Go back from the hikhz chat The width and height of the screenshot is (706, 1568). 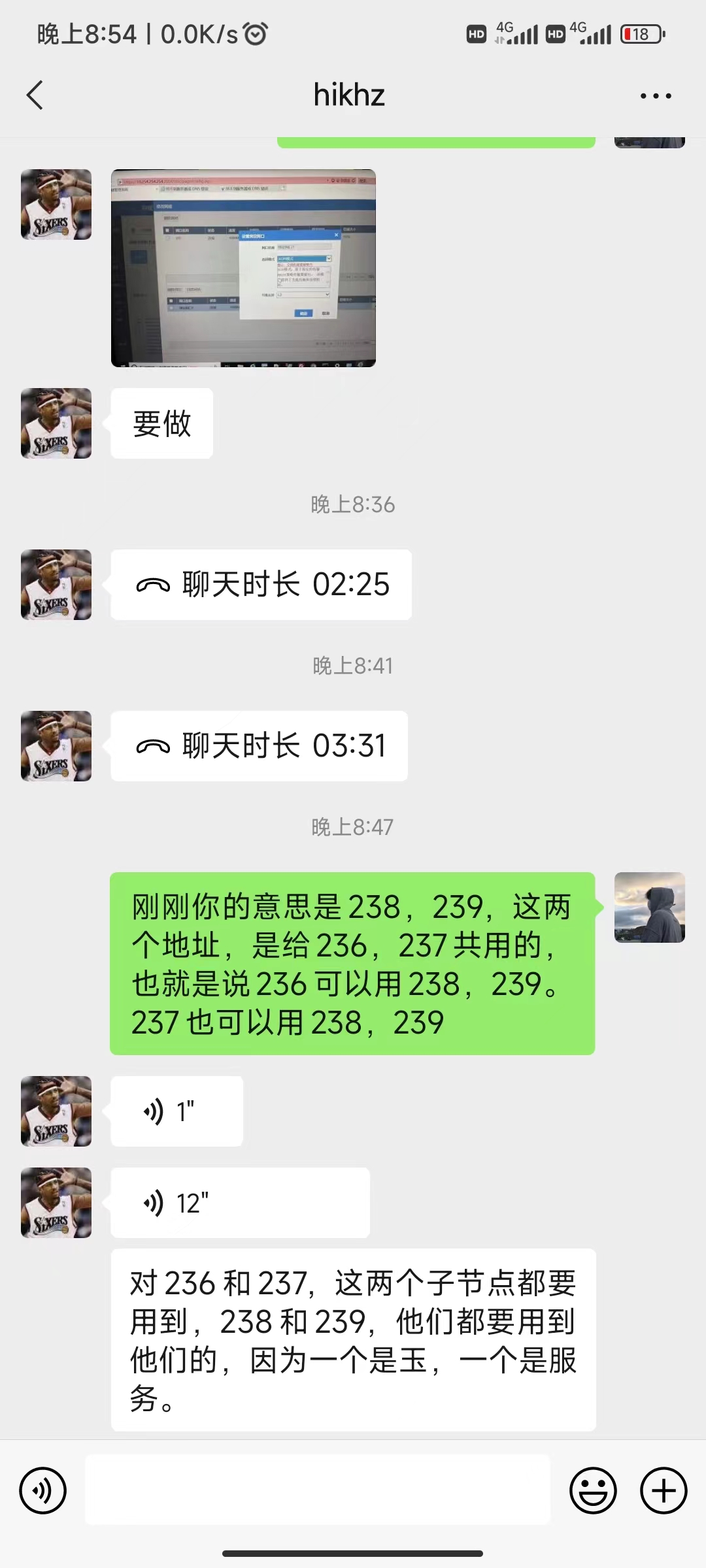click(35, 95)
